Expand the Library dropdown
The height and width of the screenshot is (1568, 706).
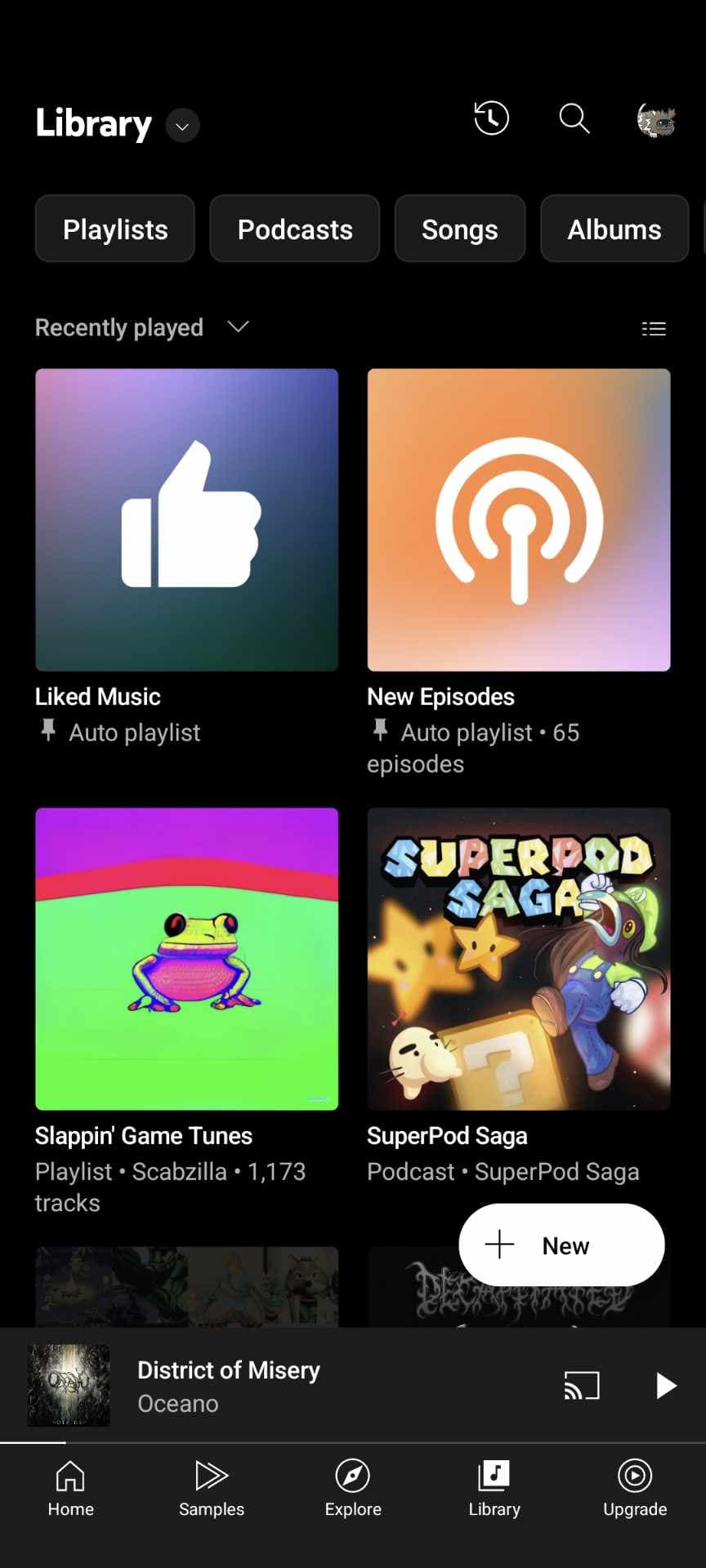pos(182,126)
